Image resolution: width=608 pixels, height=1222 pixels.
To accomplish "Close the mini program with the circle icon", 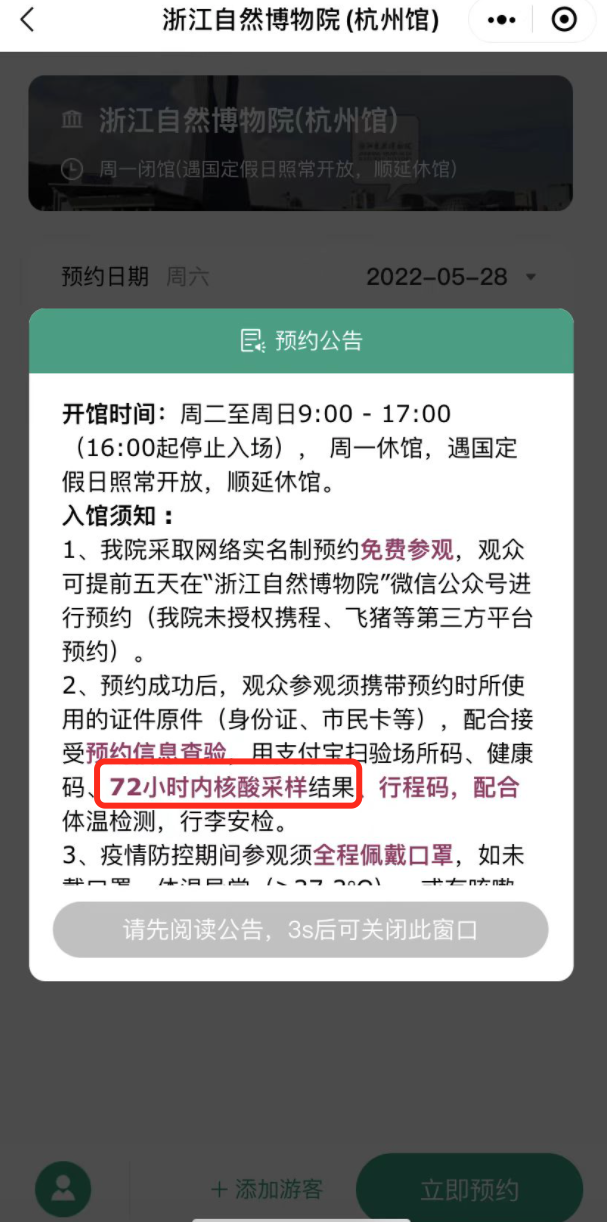I will [x=565, y=20].
